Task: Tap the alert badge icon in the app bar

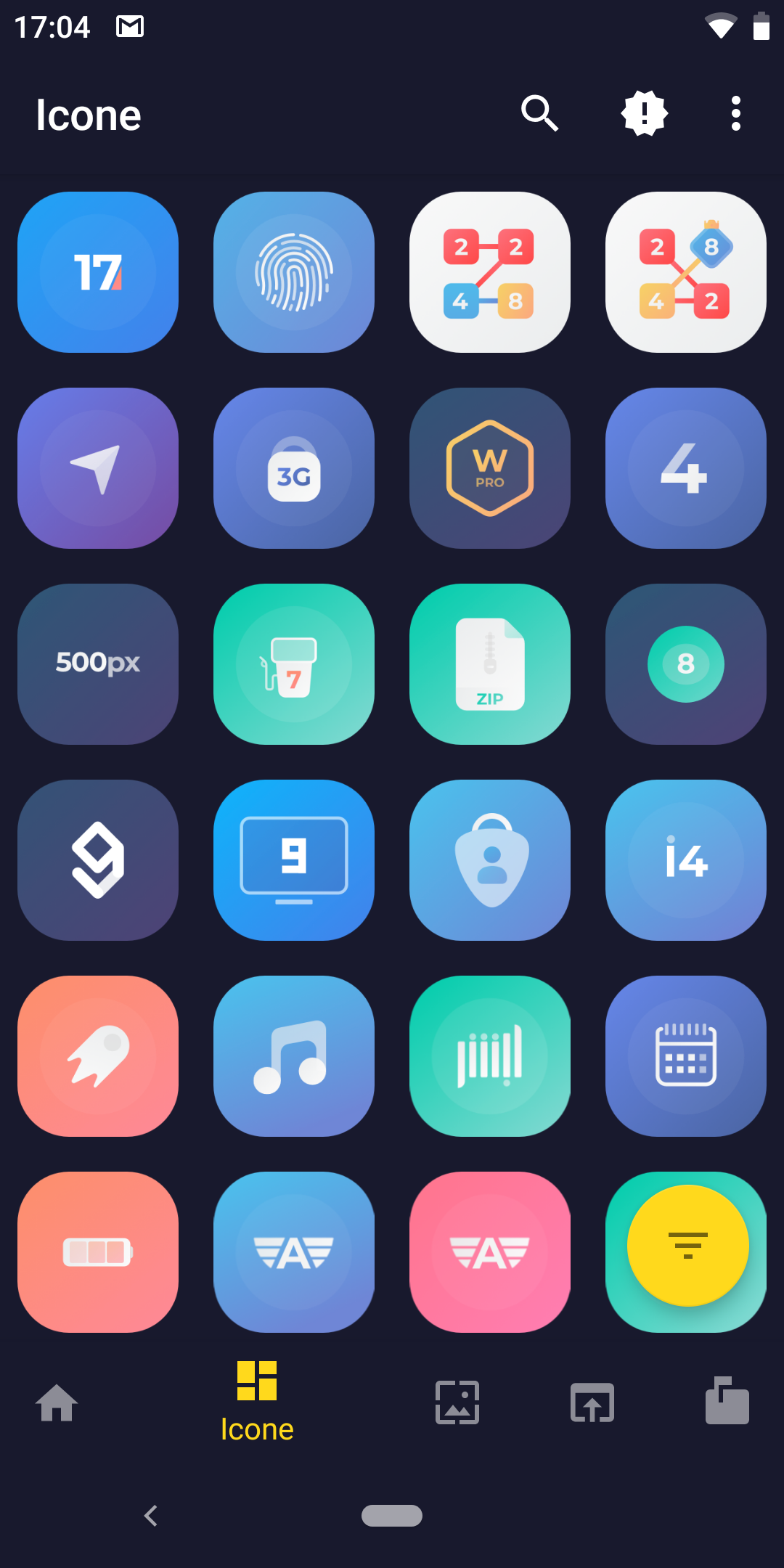Action: pos(644,113)
